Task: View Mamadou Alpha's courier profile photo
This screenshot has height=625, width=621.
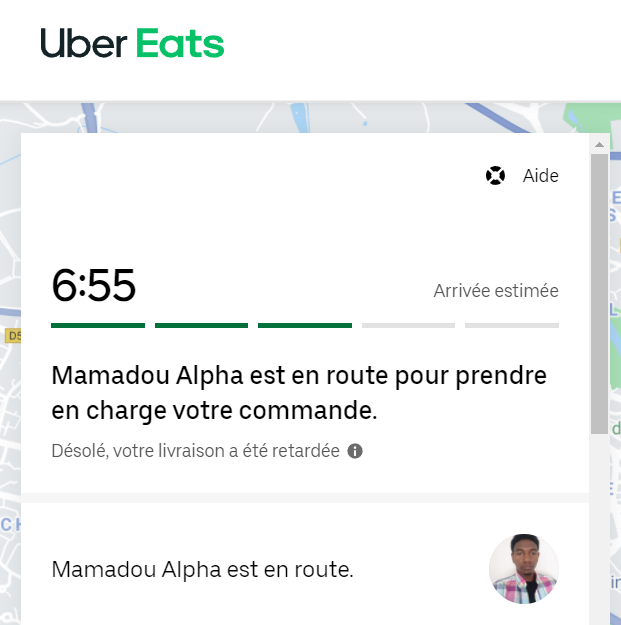Action: (x=523, y=569)
